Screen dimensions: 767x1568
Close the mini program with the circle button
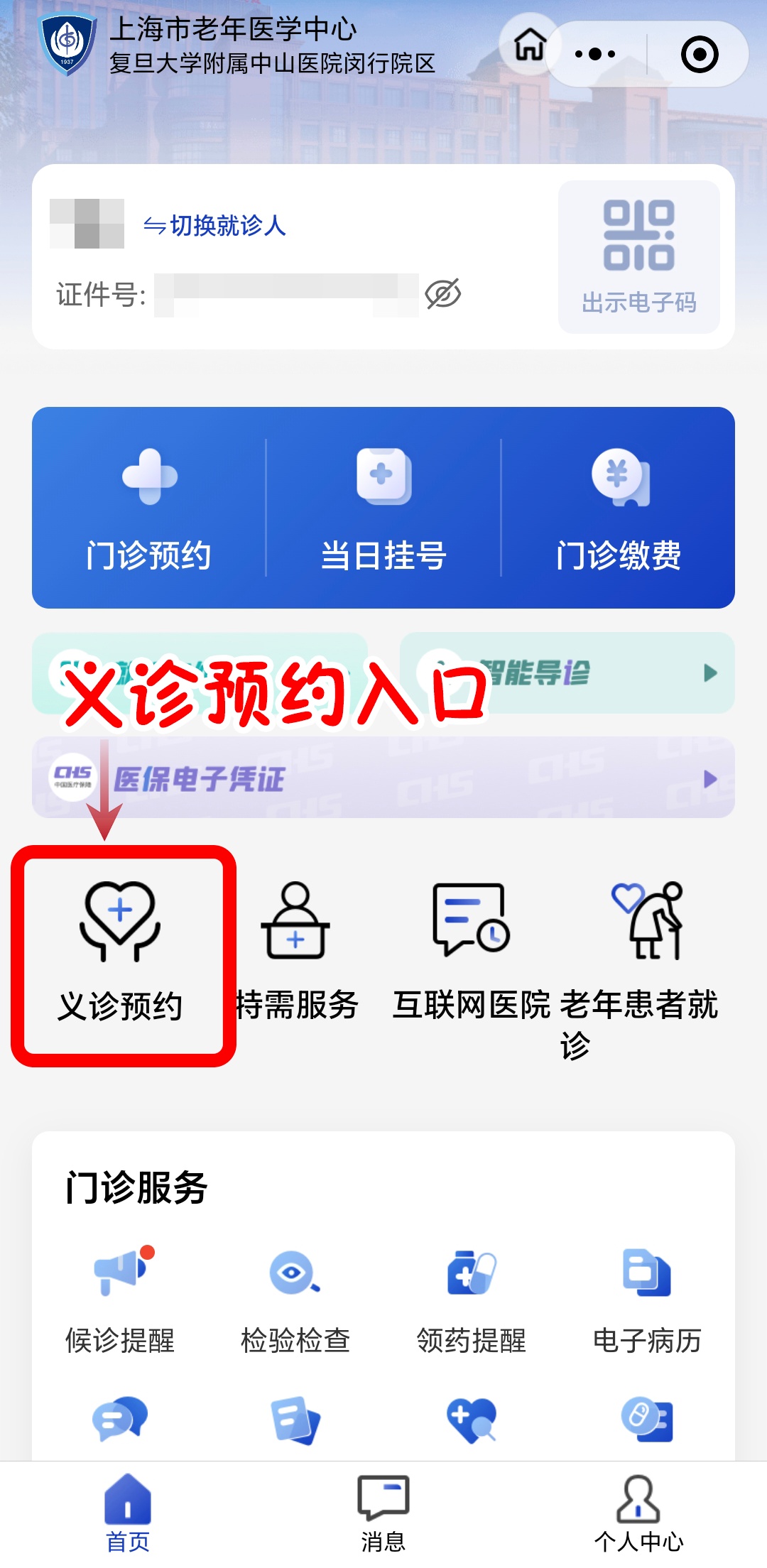(700, 55)
